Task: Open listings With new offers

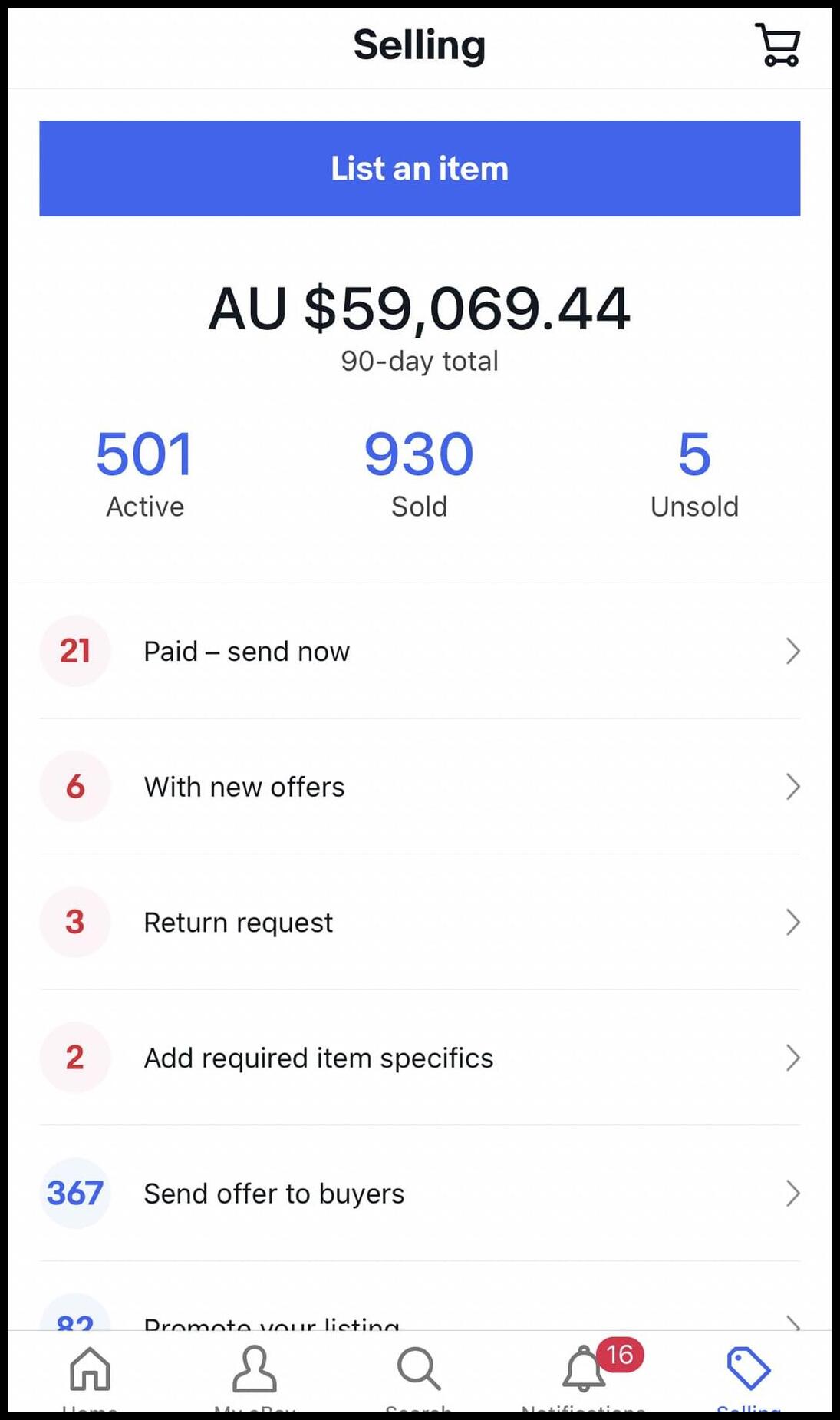Action: (x=420, y=787)
